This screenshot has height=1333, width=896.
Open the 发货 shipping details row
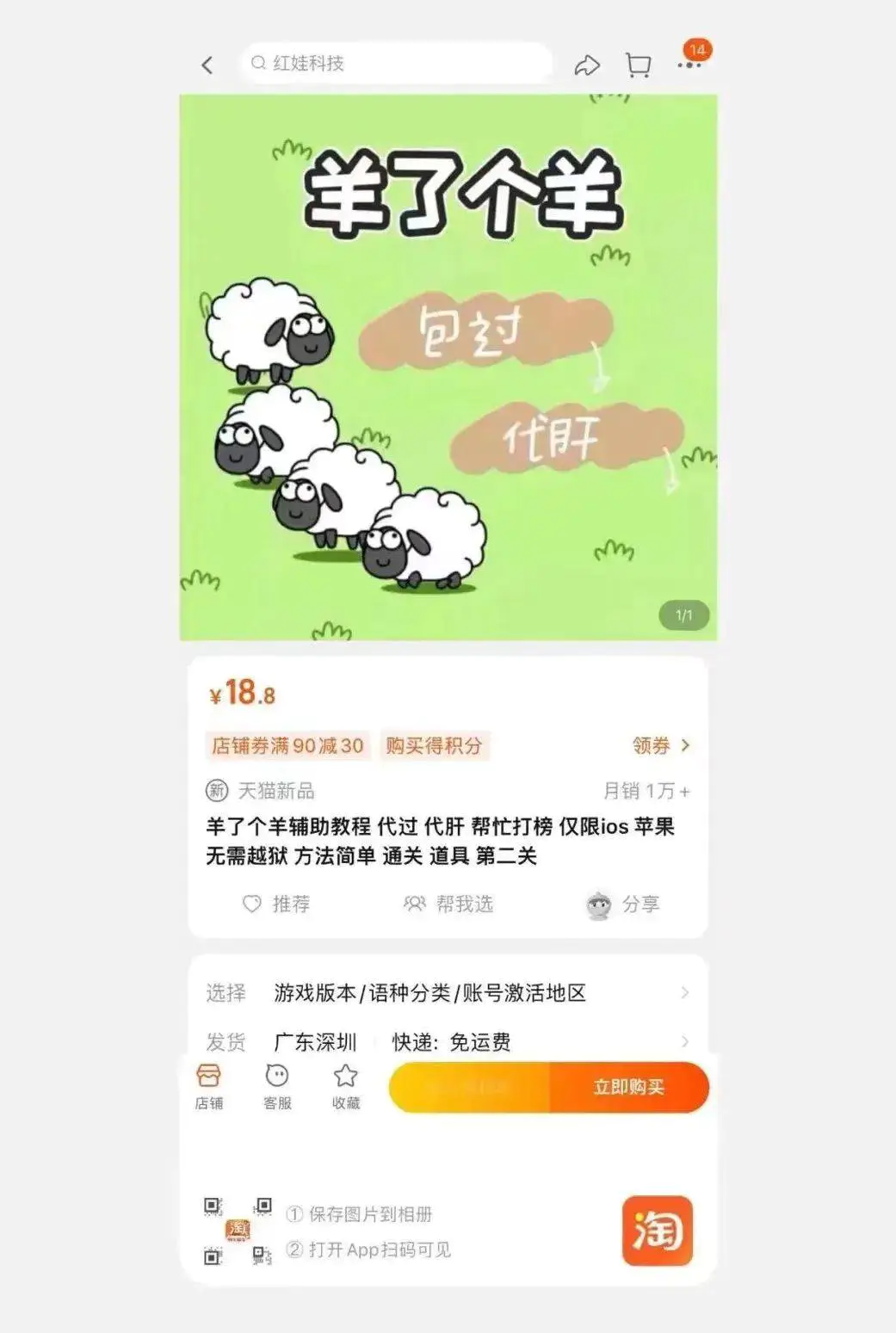[448, 1041]
